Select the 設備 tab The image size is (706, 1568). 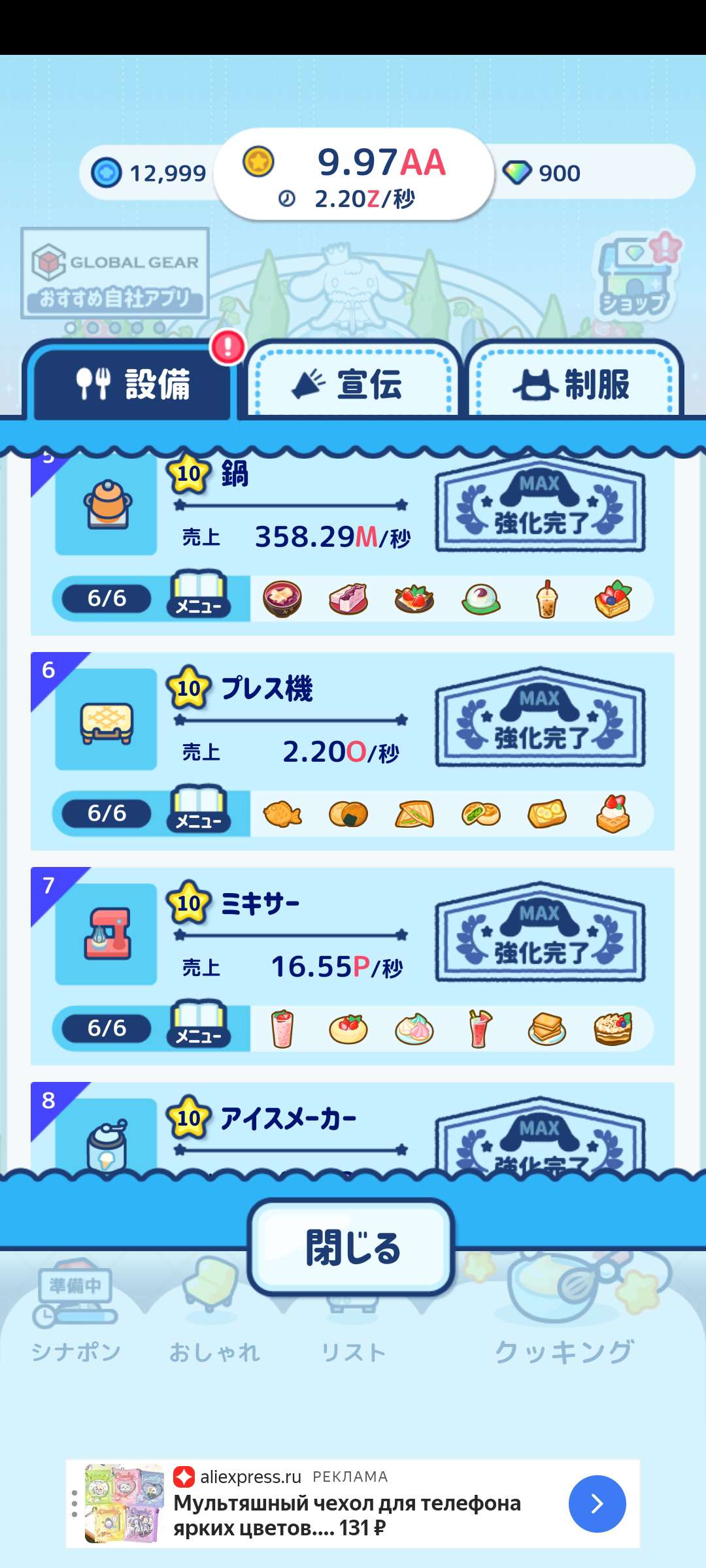(x=133, y=384)
